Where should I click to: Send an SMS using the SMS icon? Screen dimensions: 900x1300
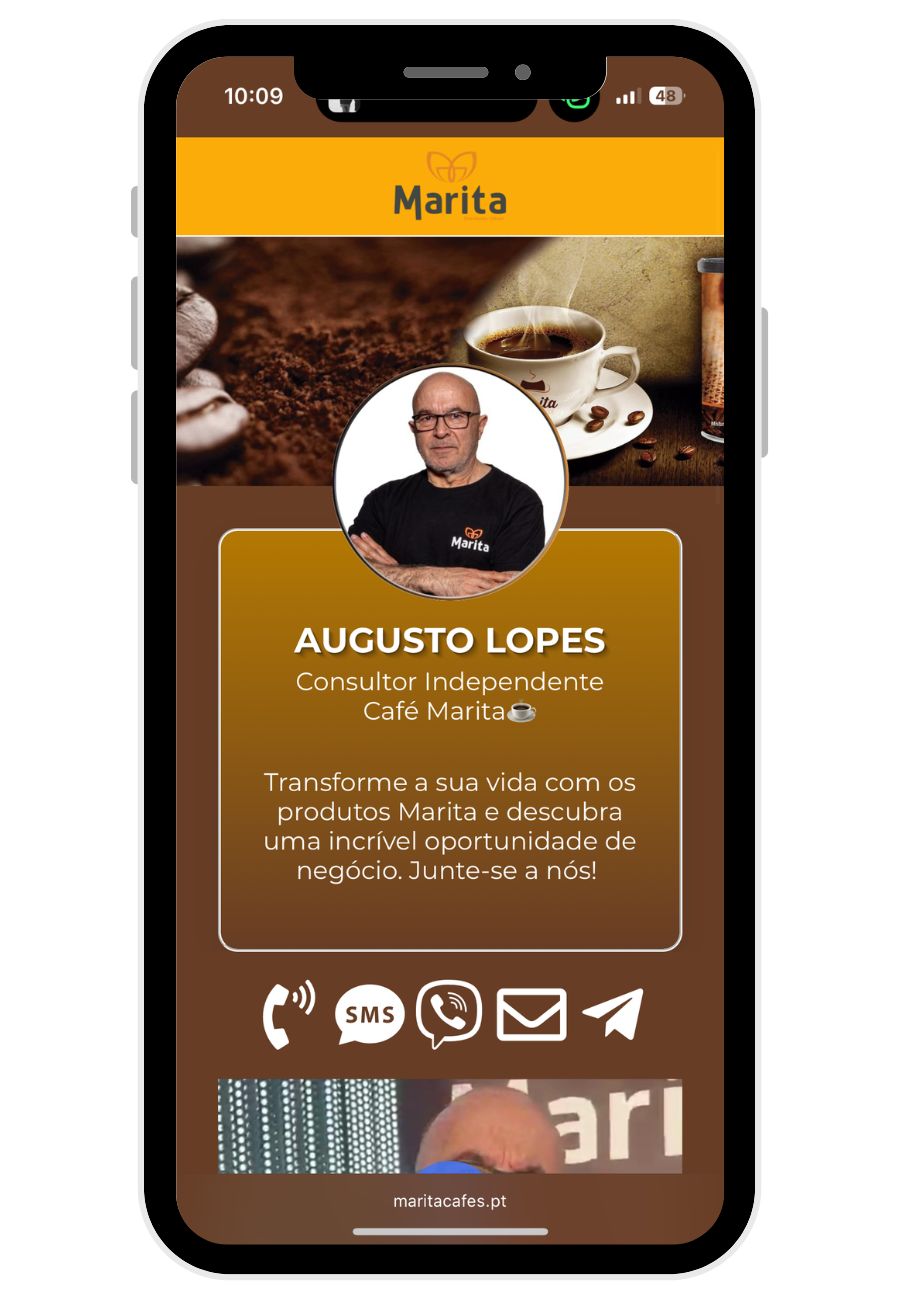369,1015
